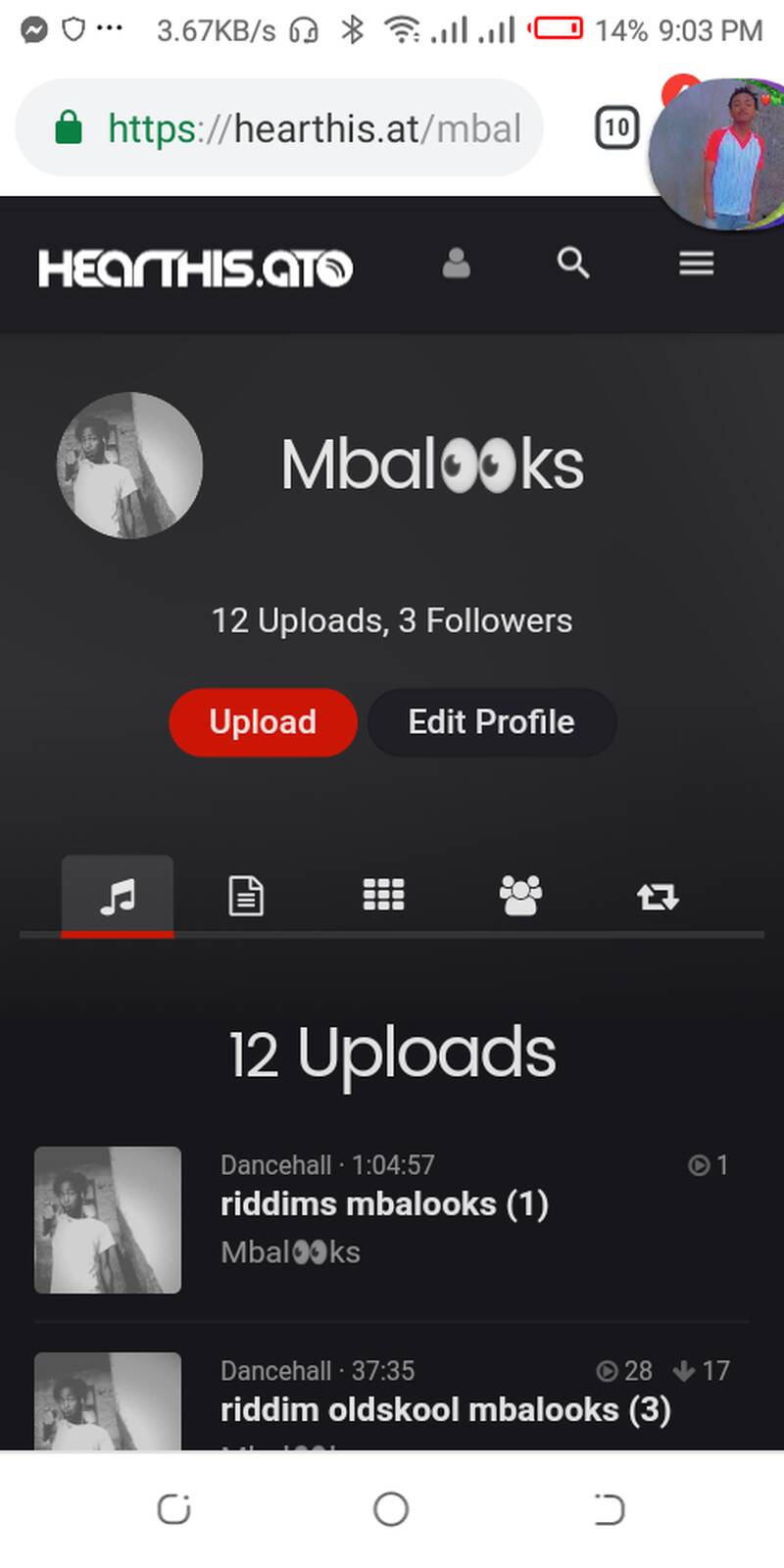Switch to the music tracks tab
The width and height of the screenshot is (784, 1568).
(118, 896)
